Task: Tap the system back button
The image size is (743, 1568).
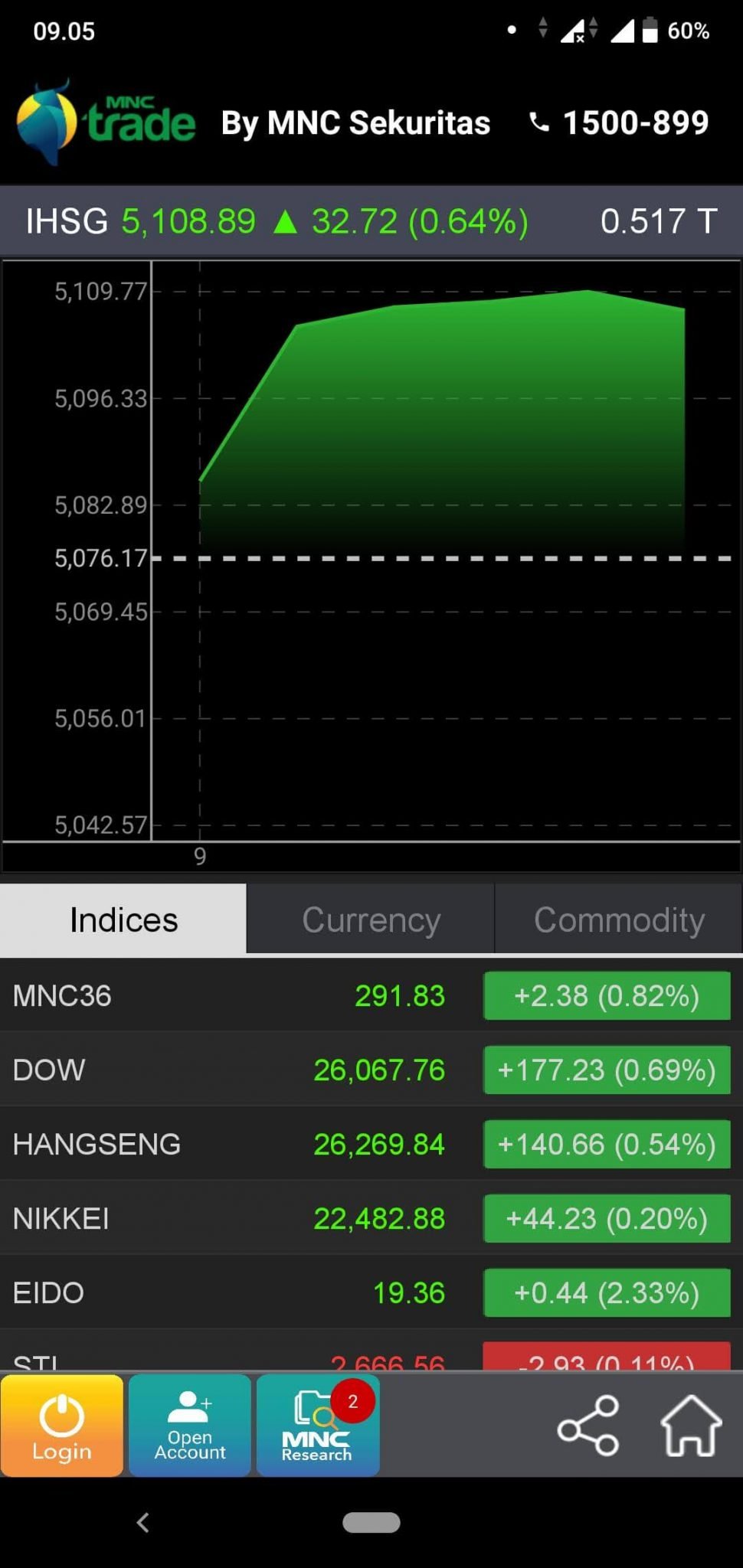Action: 142,1522
